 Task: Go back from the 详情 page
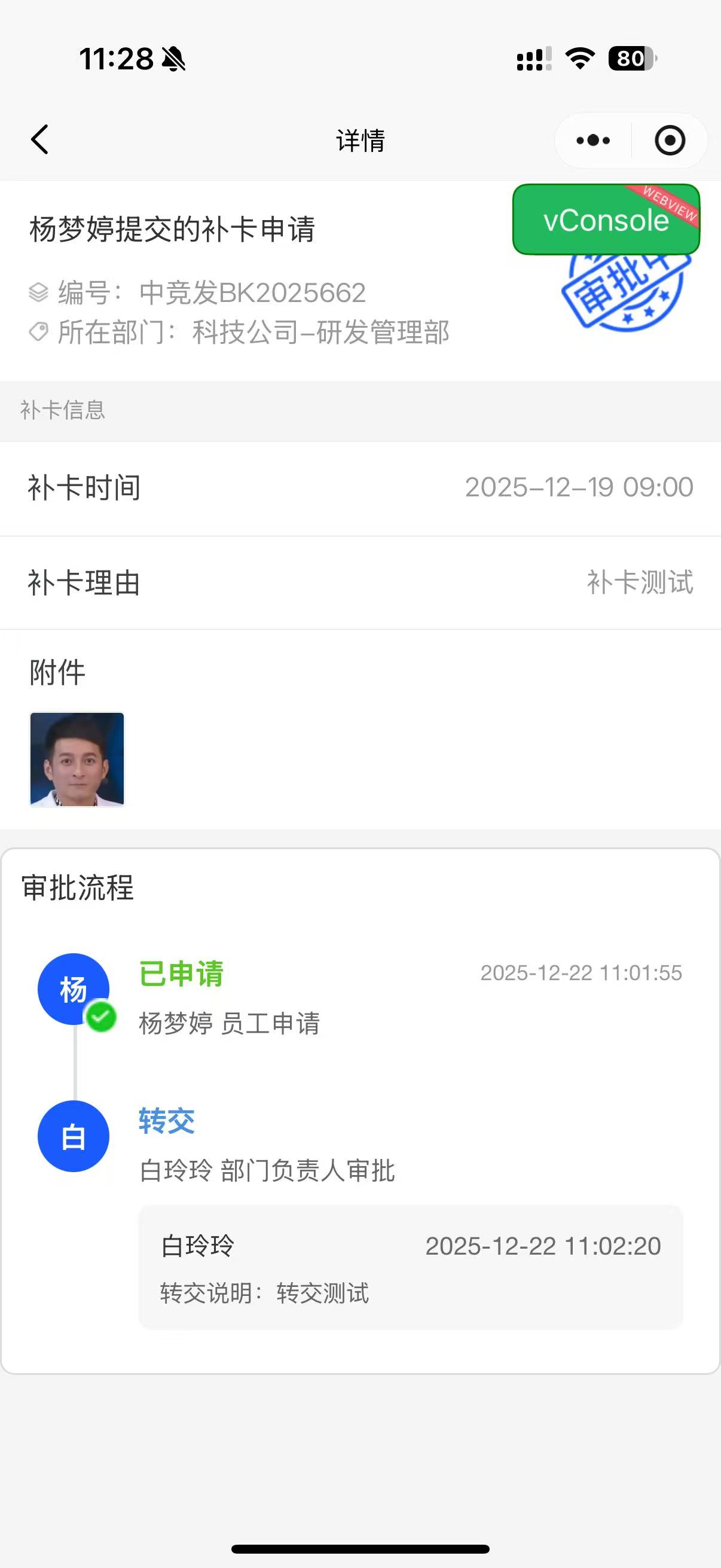(x=40, y=140)
